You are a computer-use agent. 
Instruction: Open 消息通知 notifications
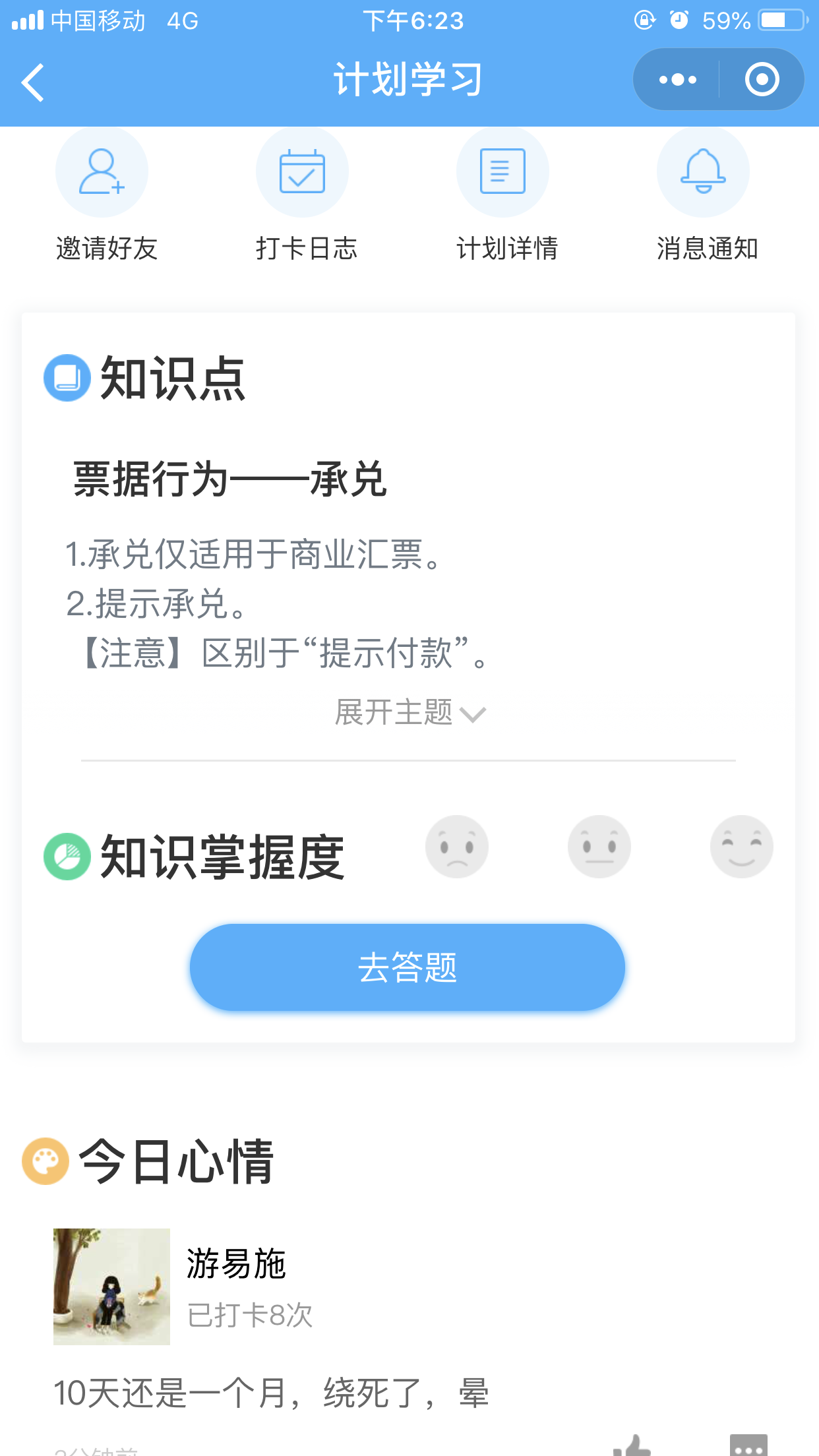[707, 195]
